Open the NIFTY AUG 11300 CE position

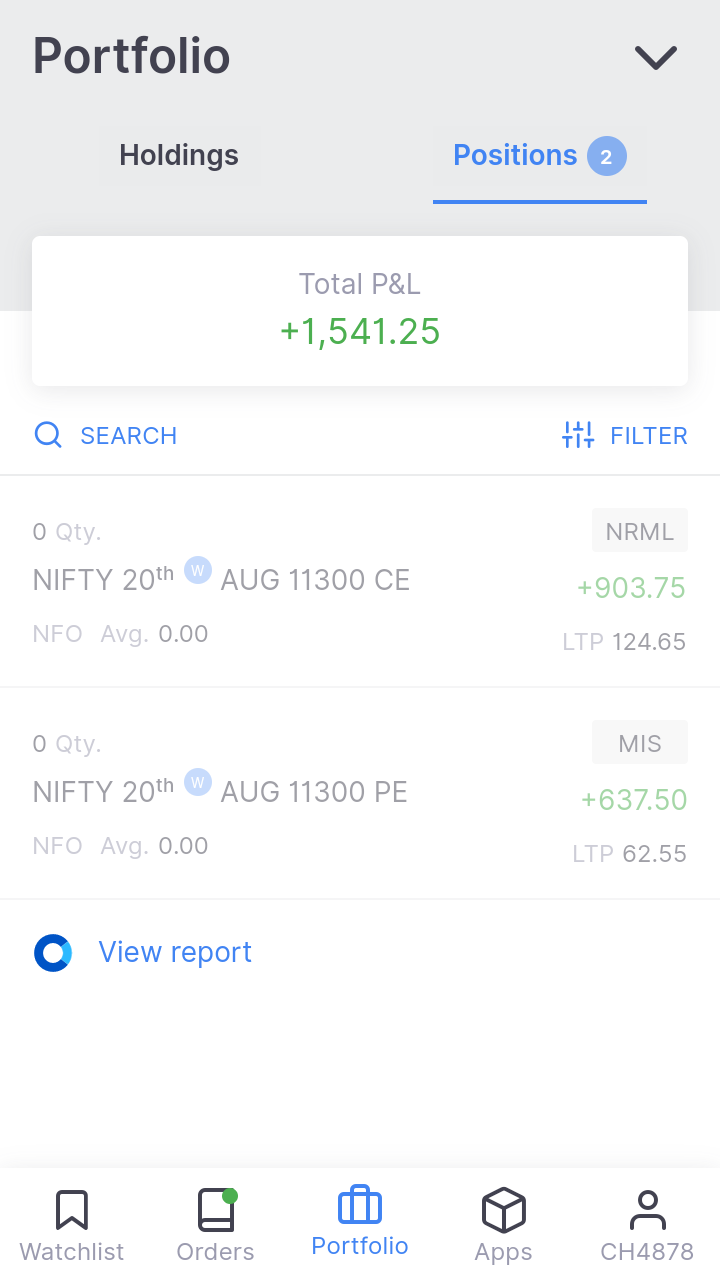pos(360,582)
